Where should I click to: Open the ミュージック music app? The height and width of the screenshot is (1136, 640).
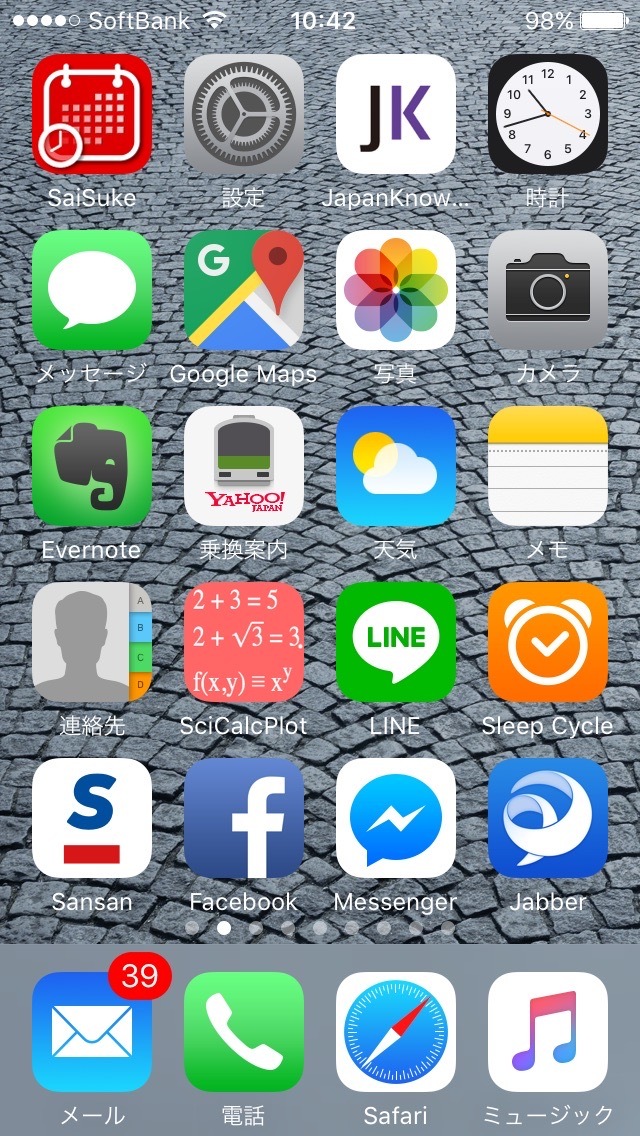[x=548, y=1031]
